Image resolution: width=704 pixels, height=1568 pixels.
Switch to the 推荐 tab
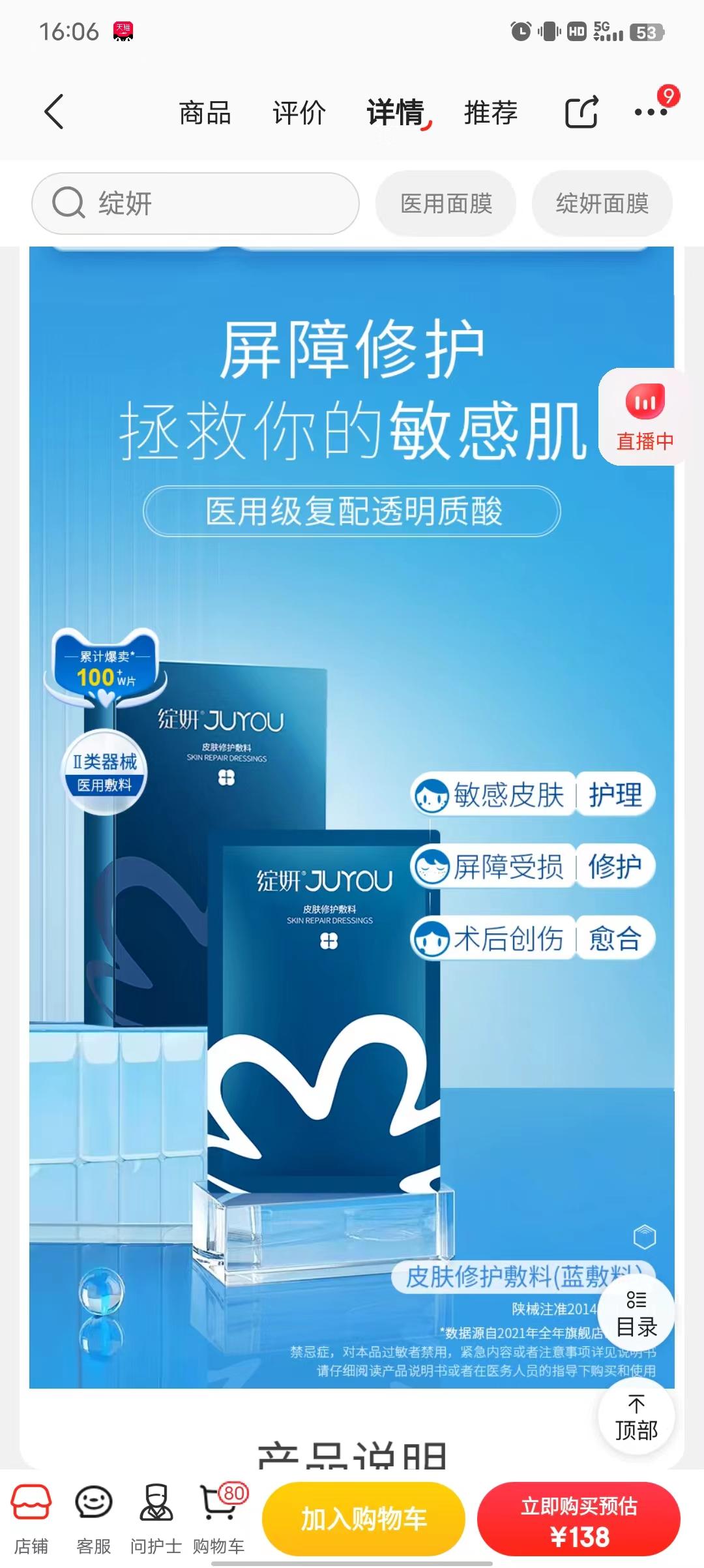click(x=491, y=112)
